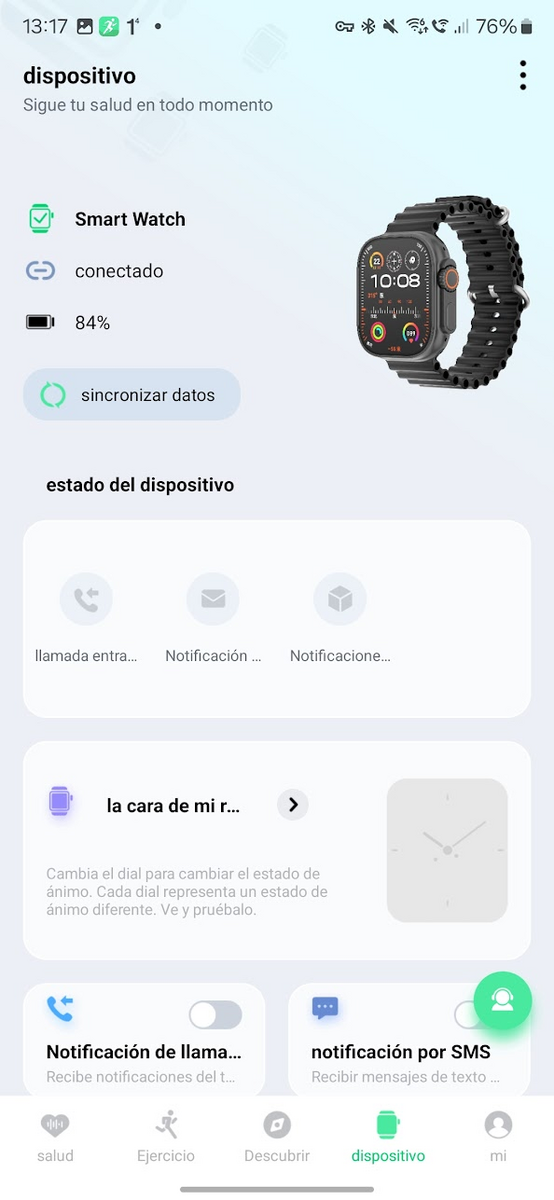Image resolution: width=554 pixels, height=1200 pixels.
Task: Open the Notificación message status icon
Action: pyautogui.click(x=213, y=599)
